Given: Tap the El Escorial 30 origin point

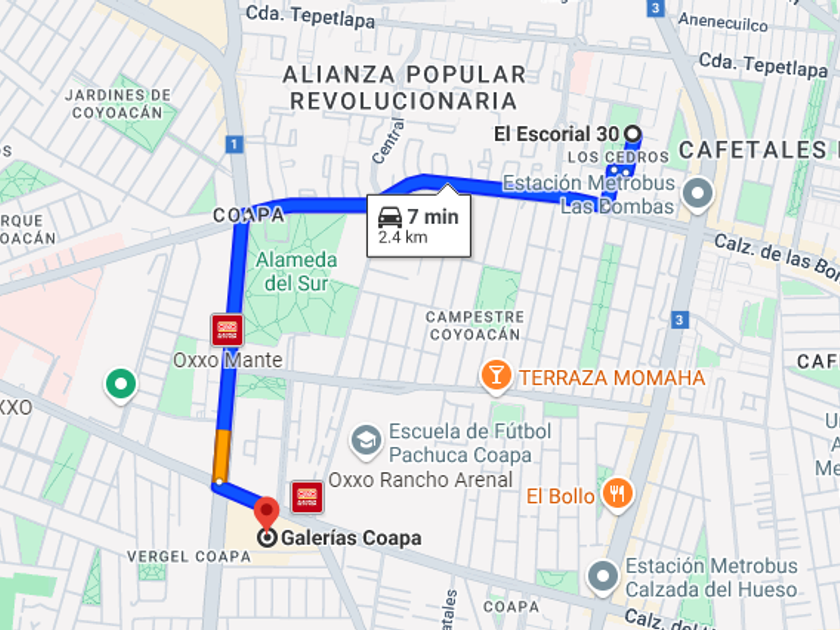Looking at the screenshot, I should tap(633, 133).
